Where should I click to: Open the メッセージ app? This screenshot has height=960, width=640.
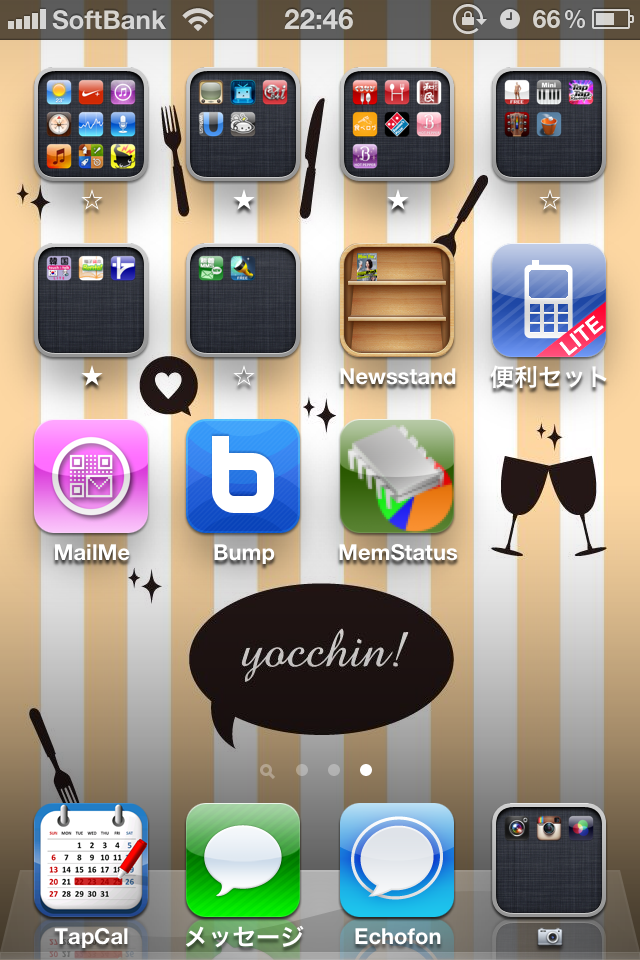(243, 861)
